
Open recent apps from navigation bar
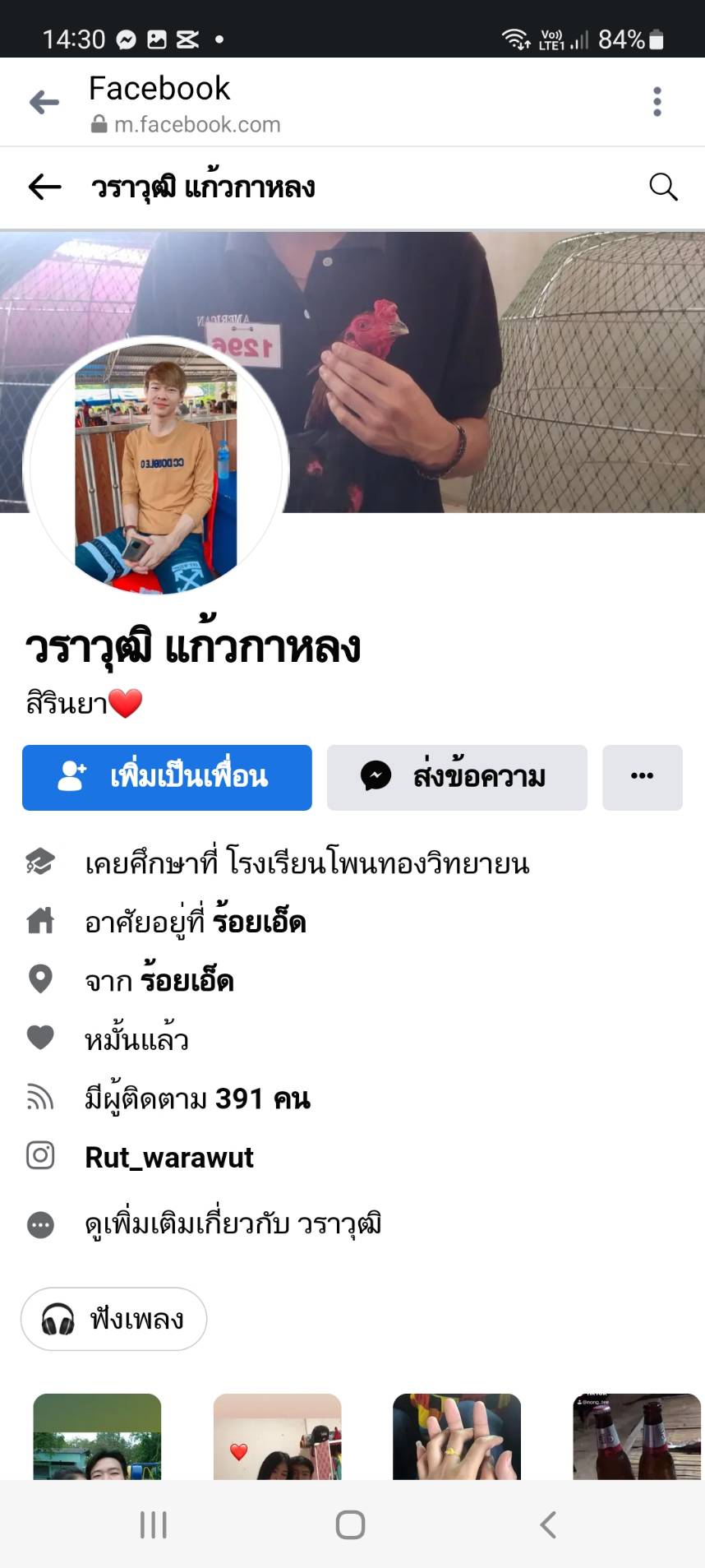tap(154, 1524)
